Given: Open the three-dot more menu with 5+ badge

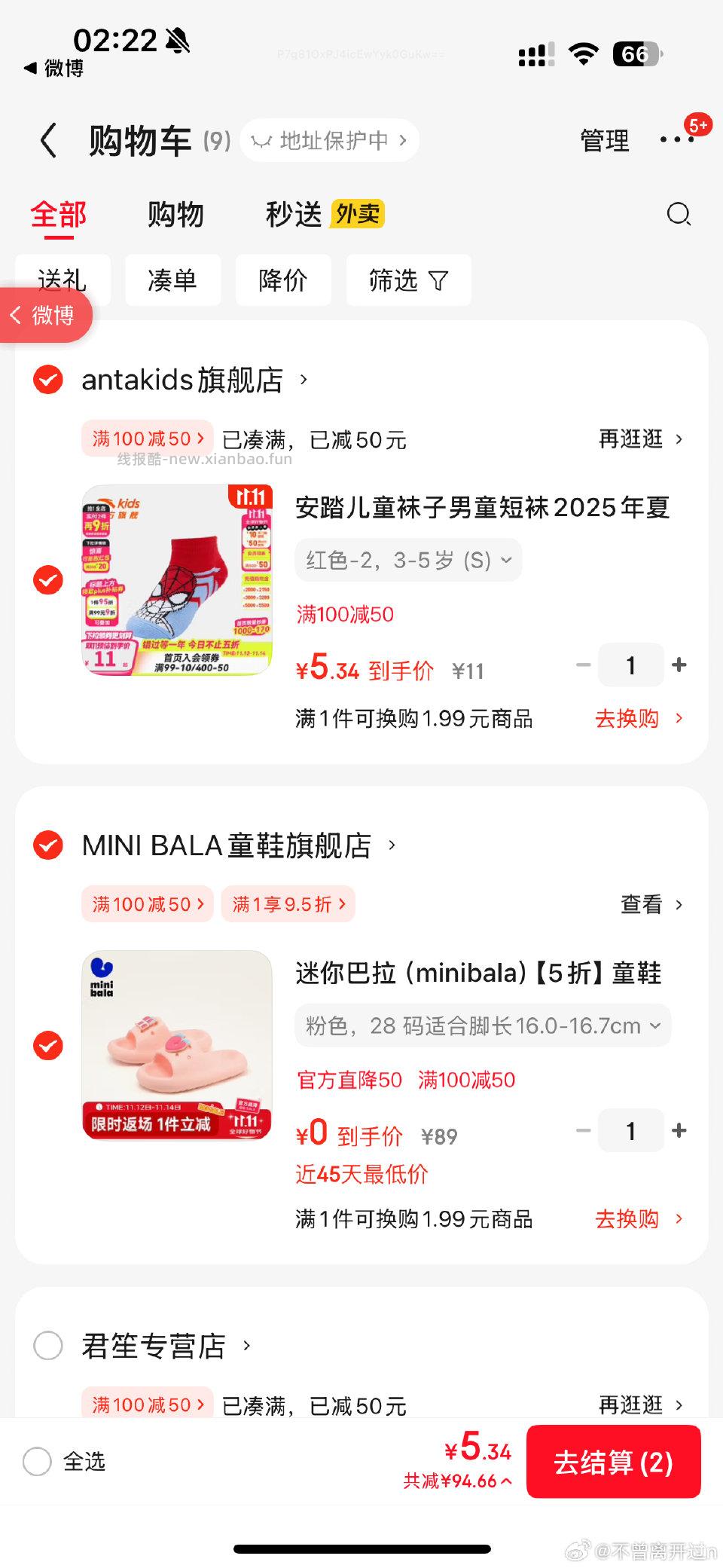Looking at the screenshot, I should click(x=670, y=140).
